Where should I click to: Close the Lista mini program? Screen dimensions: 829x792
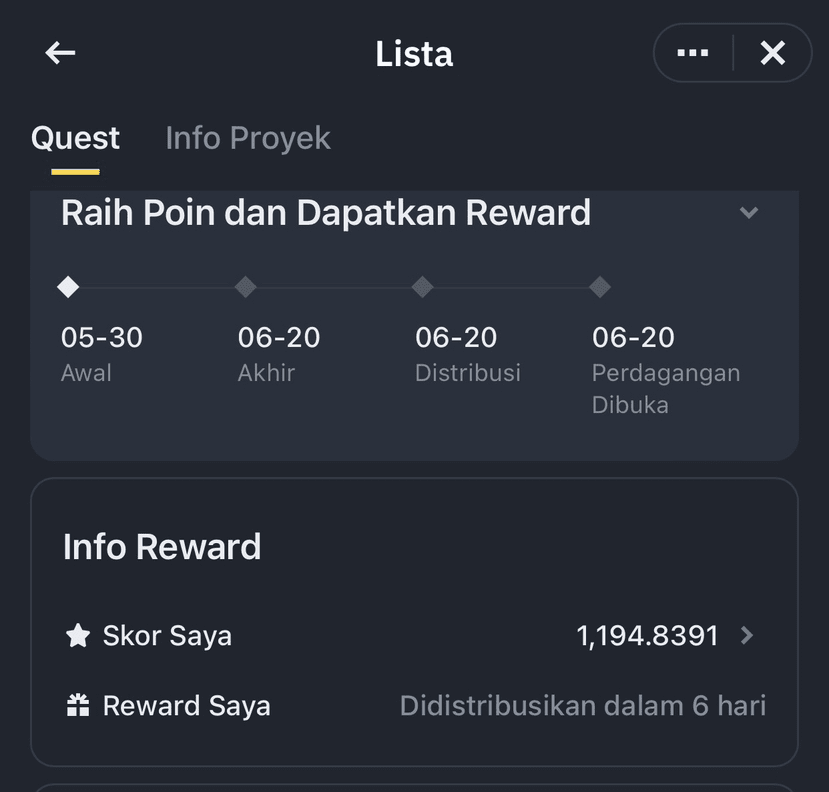coord(772,53)
